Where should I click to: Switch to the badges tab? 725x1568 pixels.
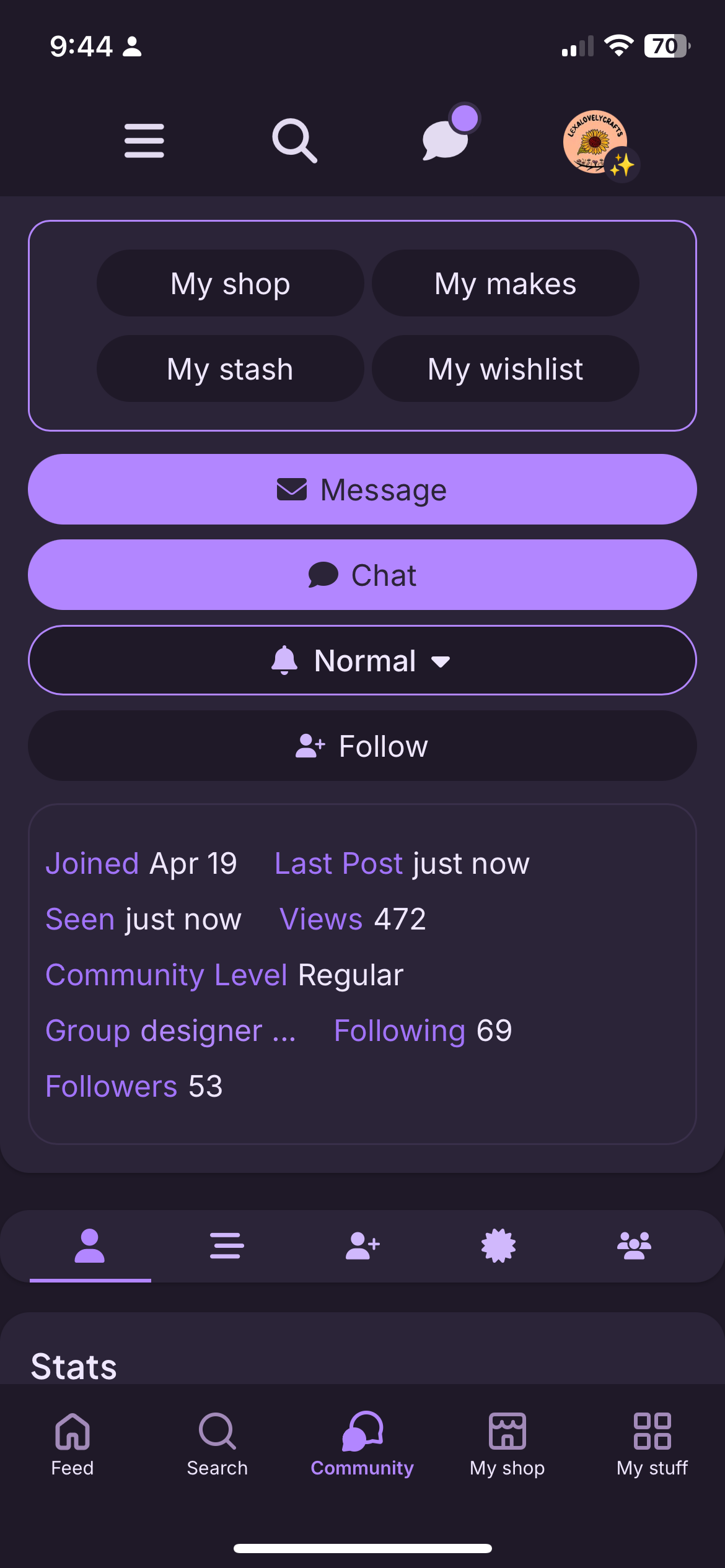coord(499,1245)
